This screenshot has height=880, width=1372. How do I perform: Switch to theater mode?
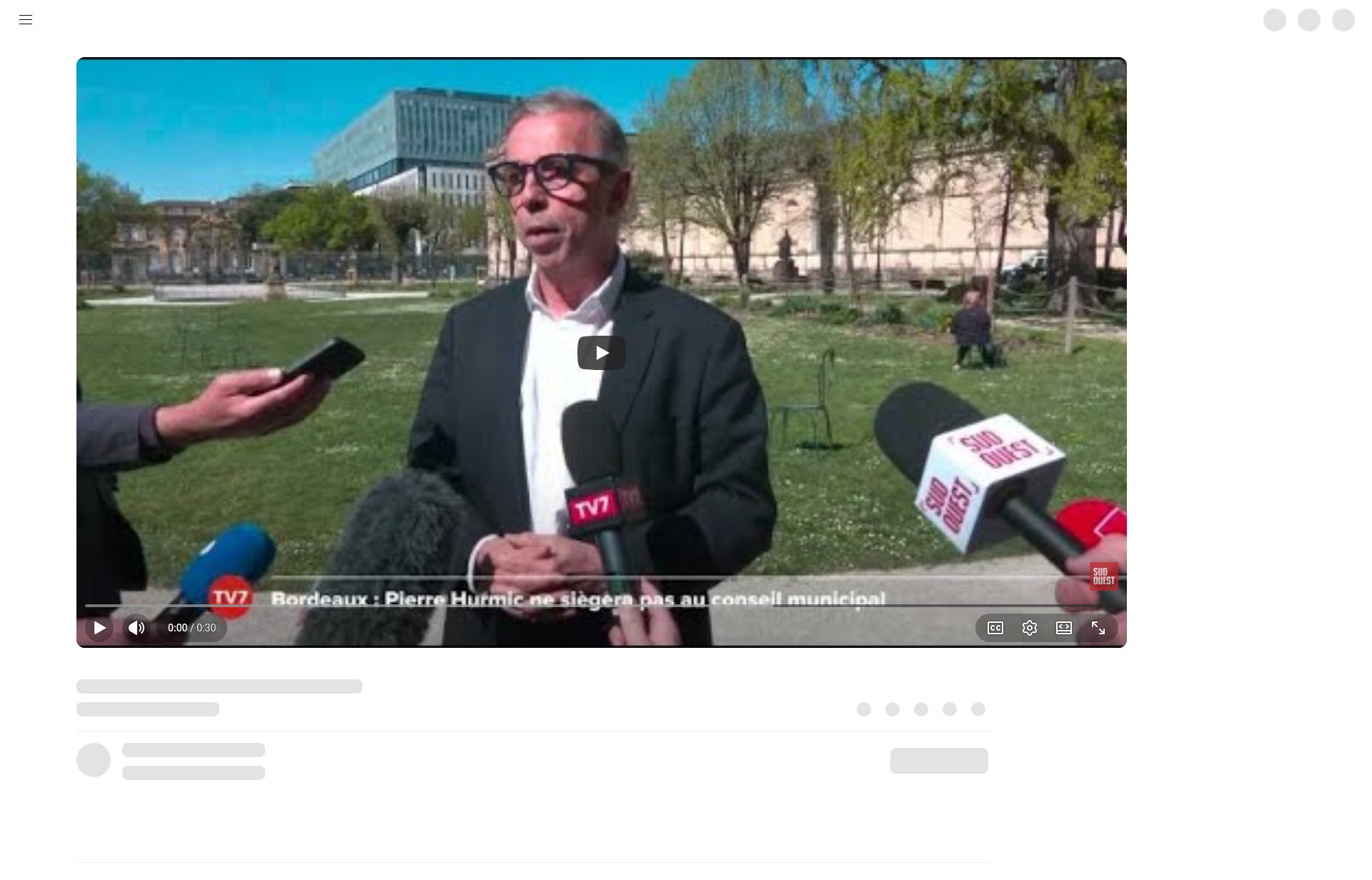coord(1064,628)
